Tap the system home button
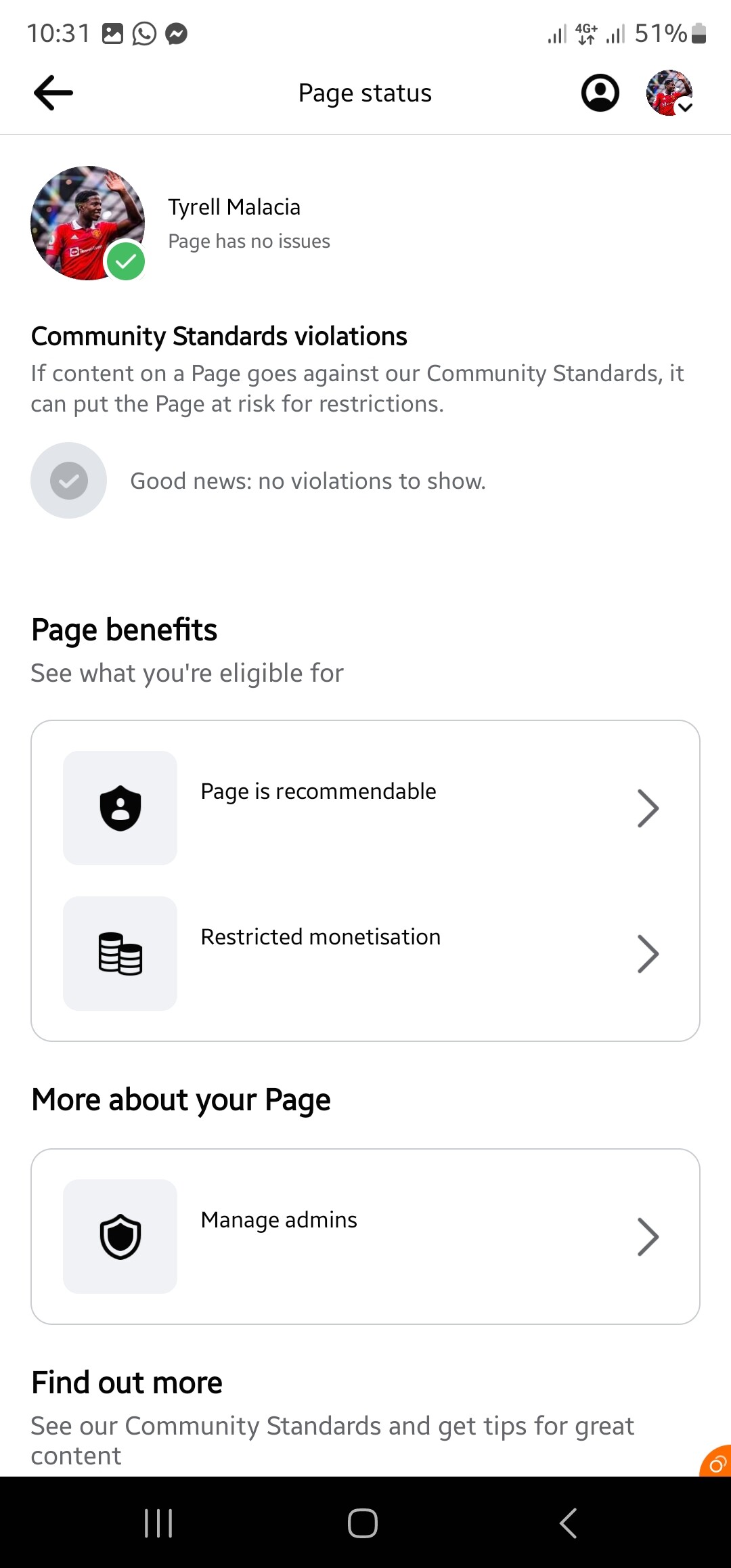Screen dimensions: 731x1568 coord(363,1523)
